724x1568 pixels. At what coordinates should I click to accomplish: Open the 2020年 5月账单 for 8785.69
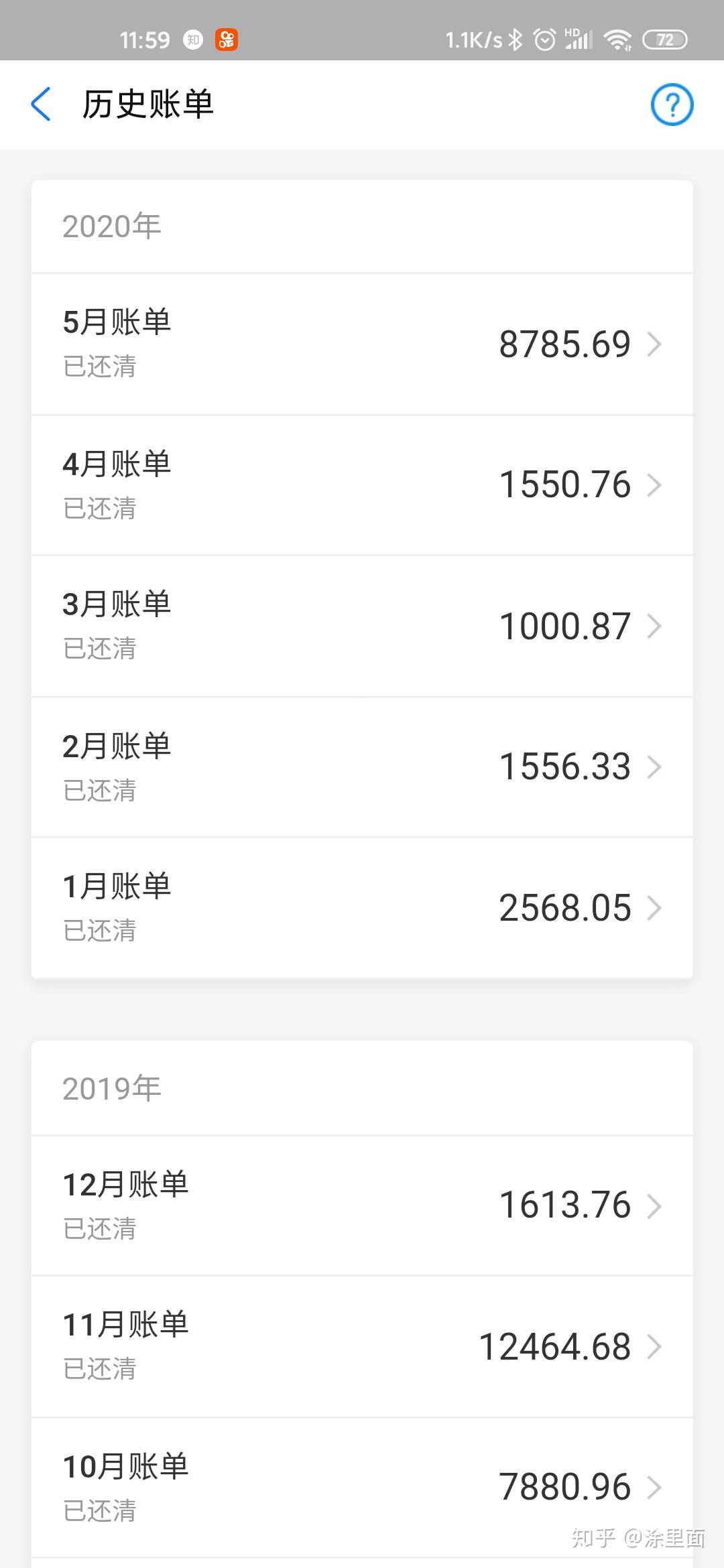[362, 344]
